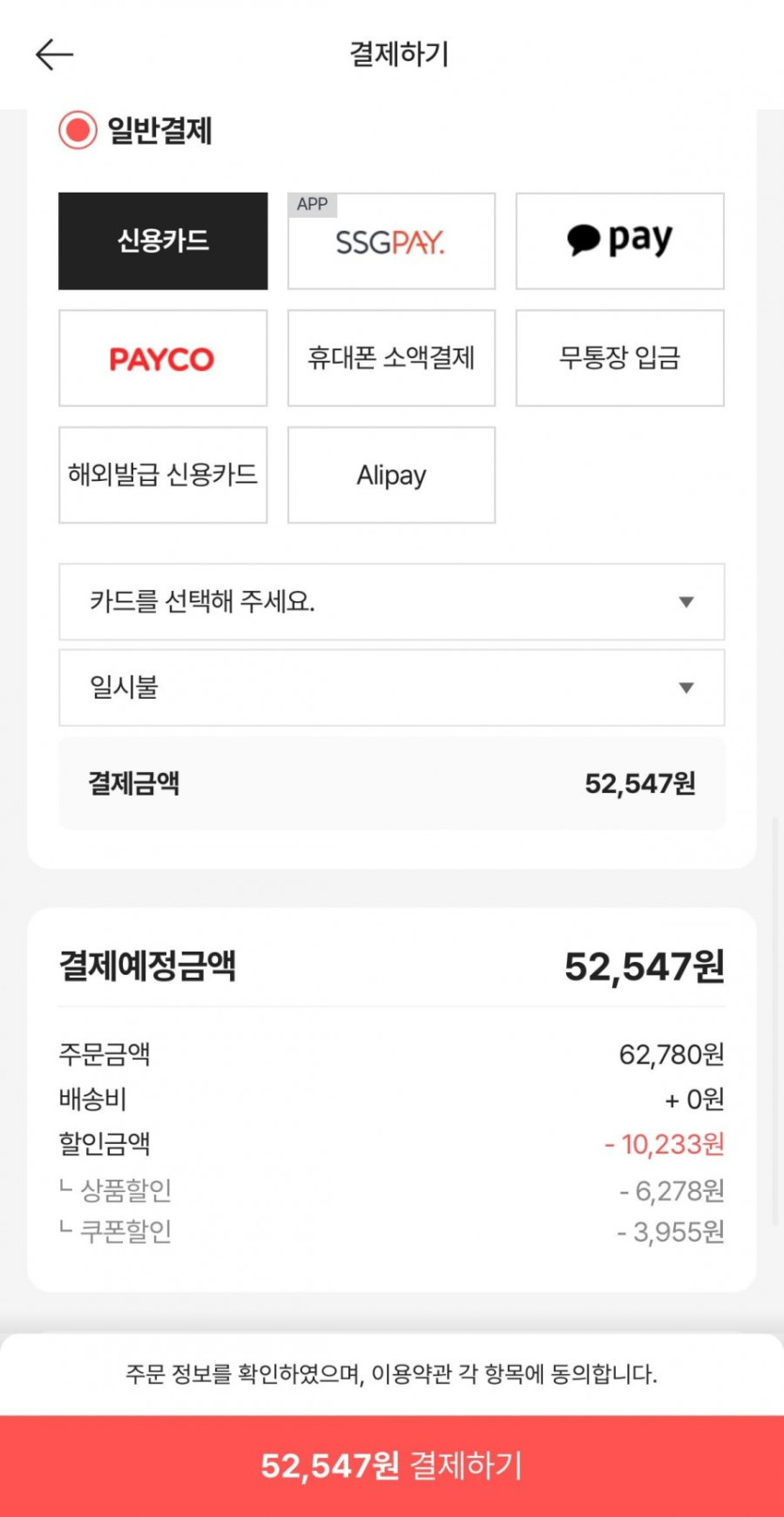Image resolution: width=784 pixels, height=1517 pixels.
Task: Confirm agreement to the 이용약관 terms
Action: 392,1374
